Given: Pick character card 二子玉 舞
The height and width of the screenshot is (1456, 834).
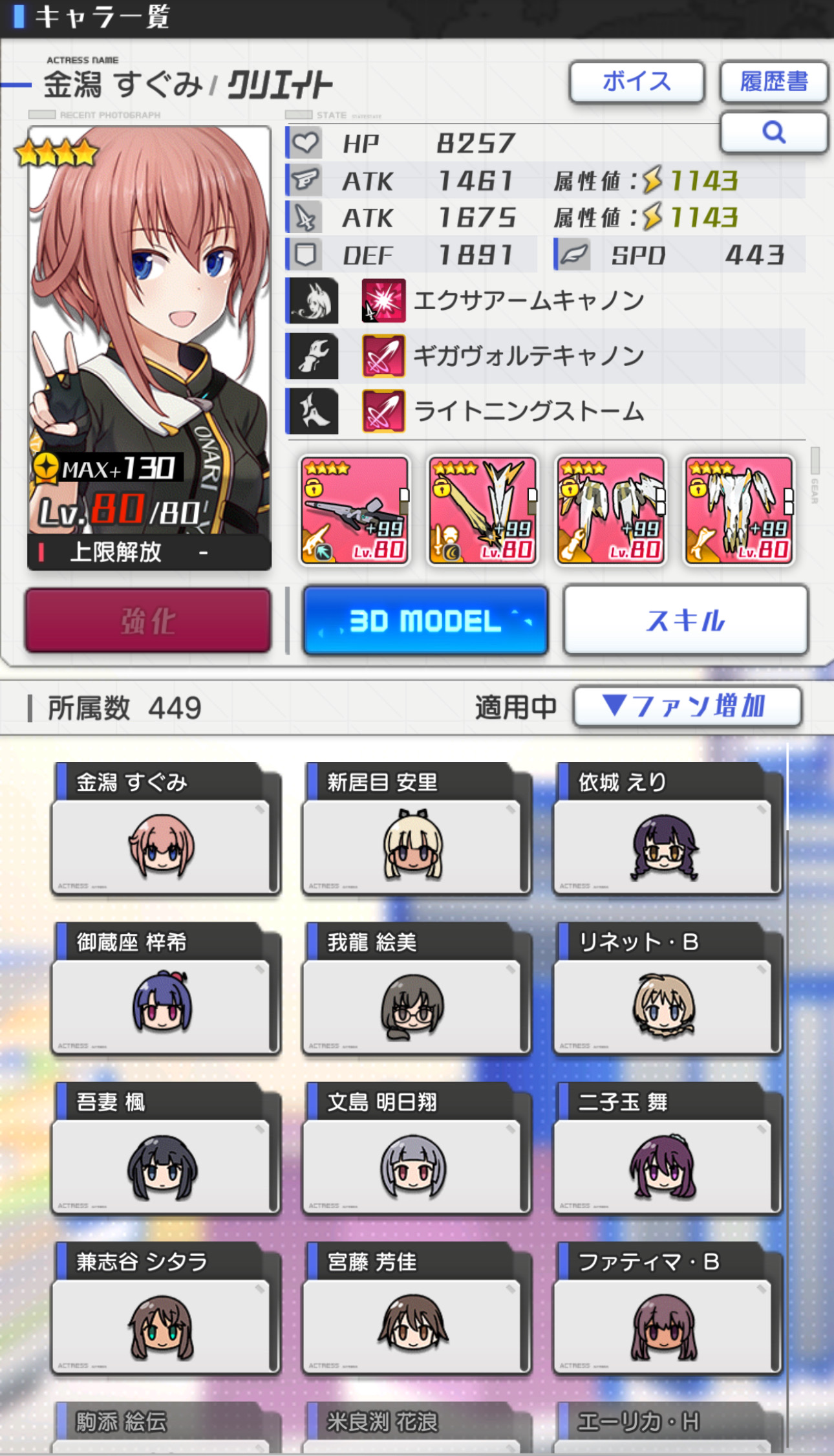Looking at the screenshot, I should click(668, 1148).
